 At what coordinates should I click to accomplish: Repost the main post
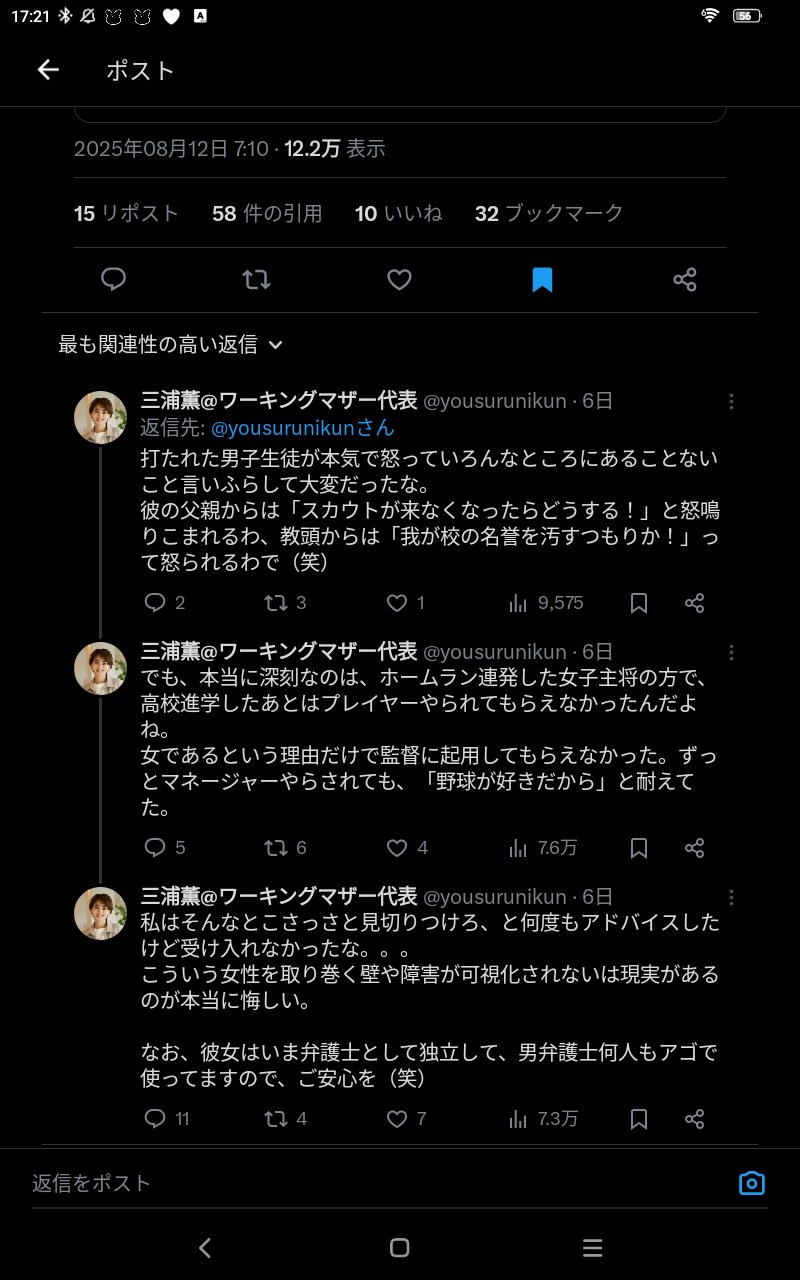pos(257,280)
